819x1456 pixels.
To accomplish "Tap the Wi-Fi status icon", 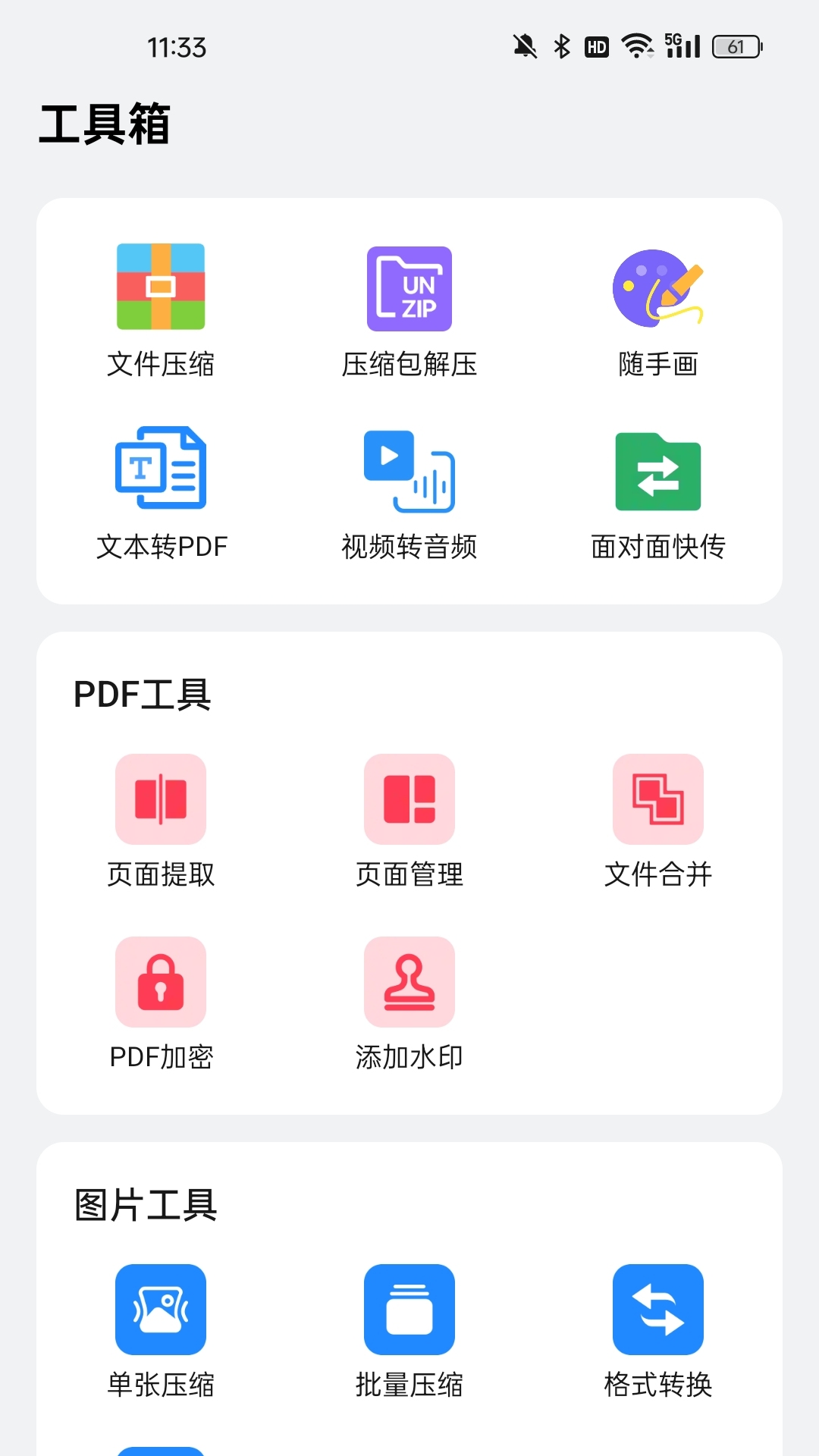I will tap(637, 46).
